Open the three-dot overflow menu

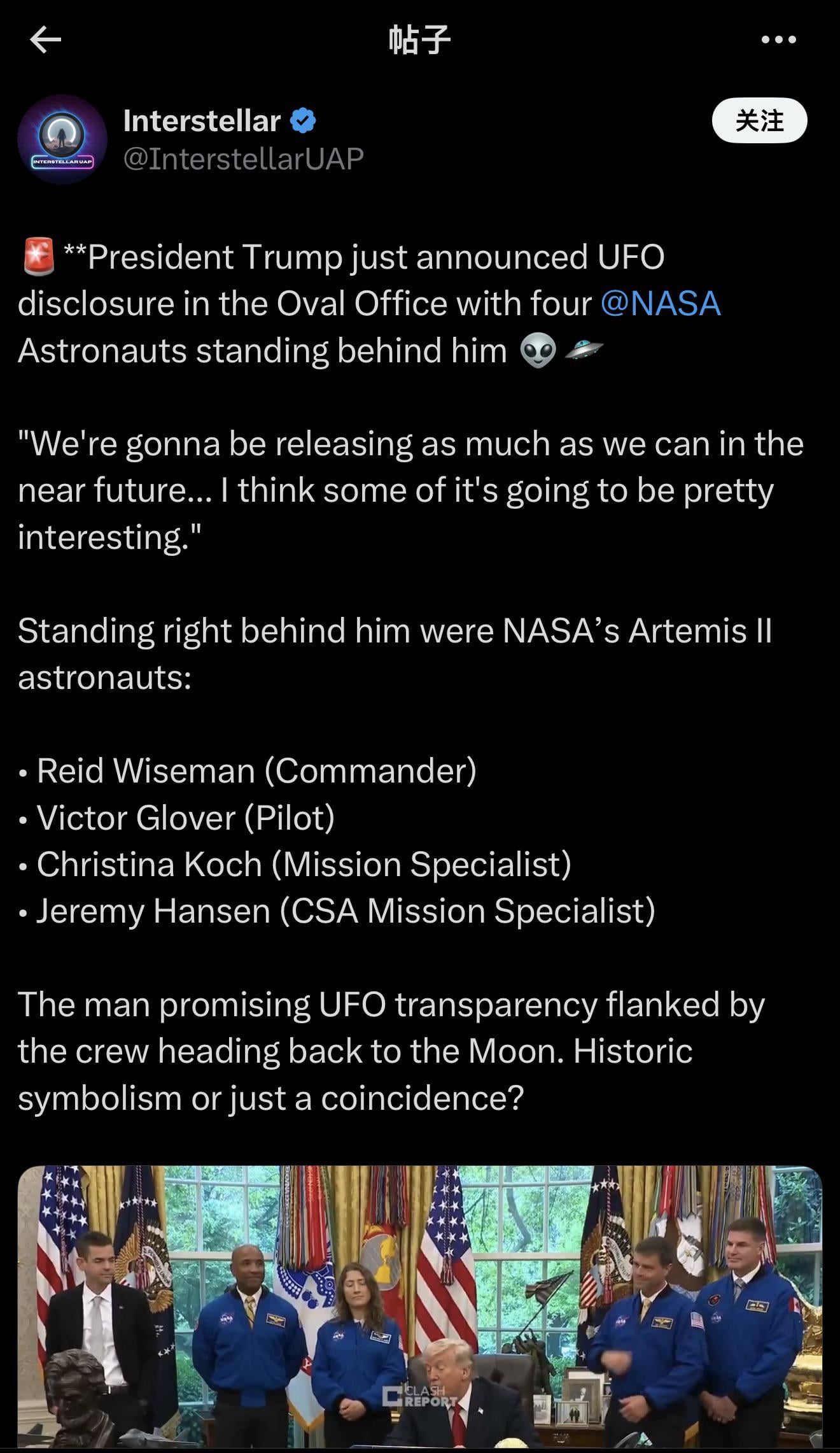pyautogui.click(x=778, y=39)
